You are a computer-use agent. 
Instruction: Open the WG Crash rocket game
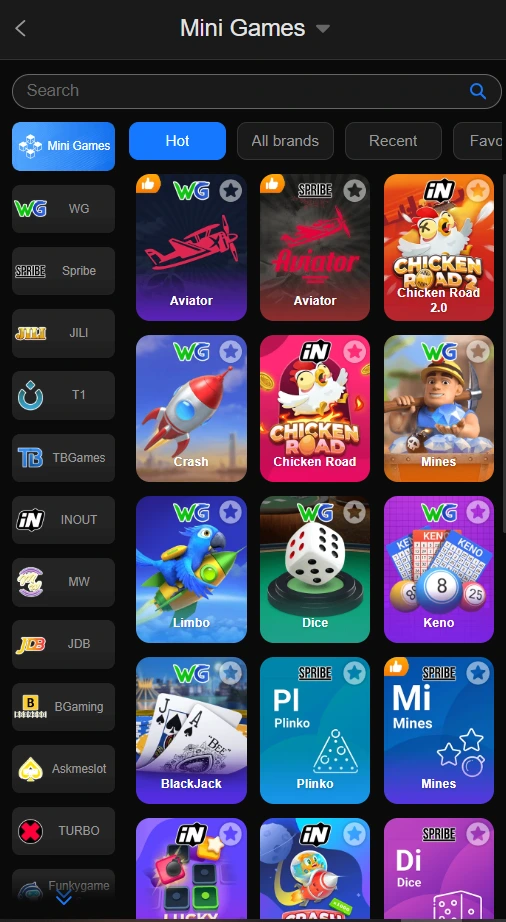pos(192,408)
